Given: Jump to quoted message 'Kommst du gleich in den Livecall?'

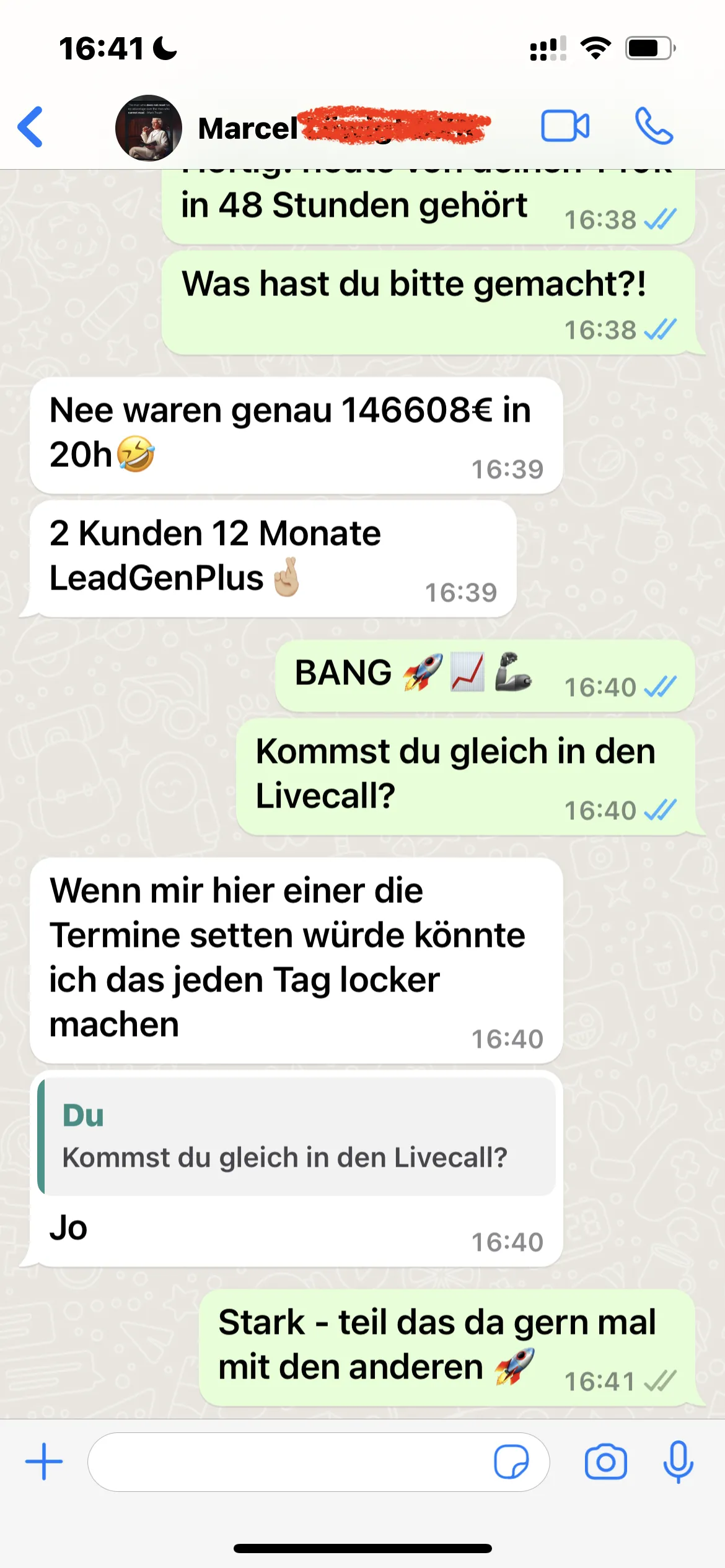Looking at the screenshot, I should point(297,1136).
